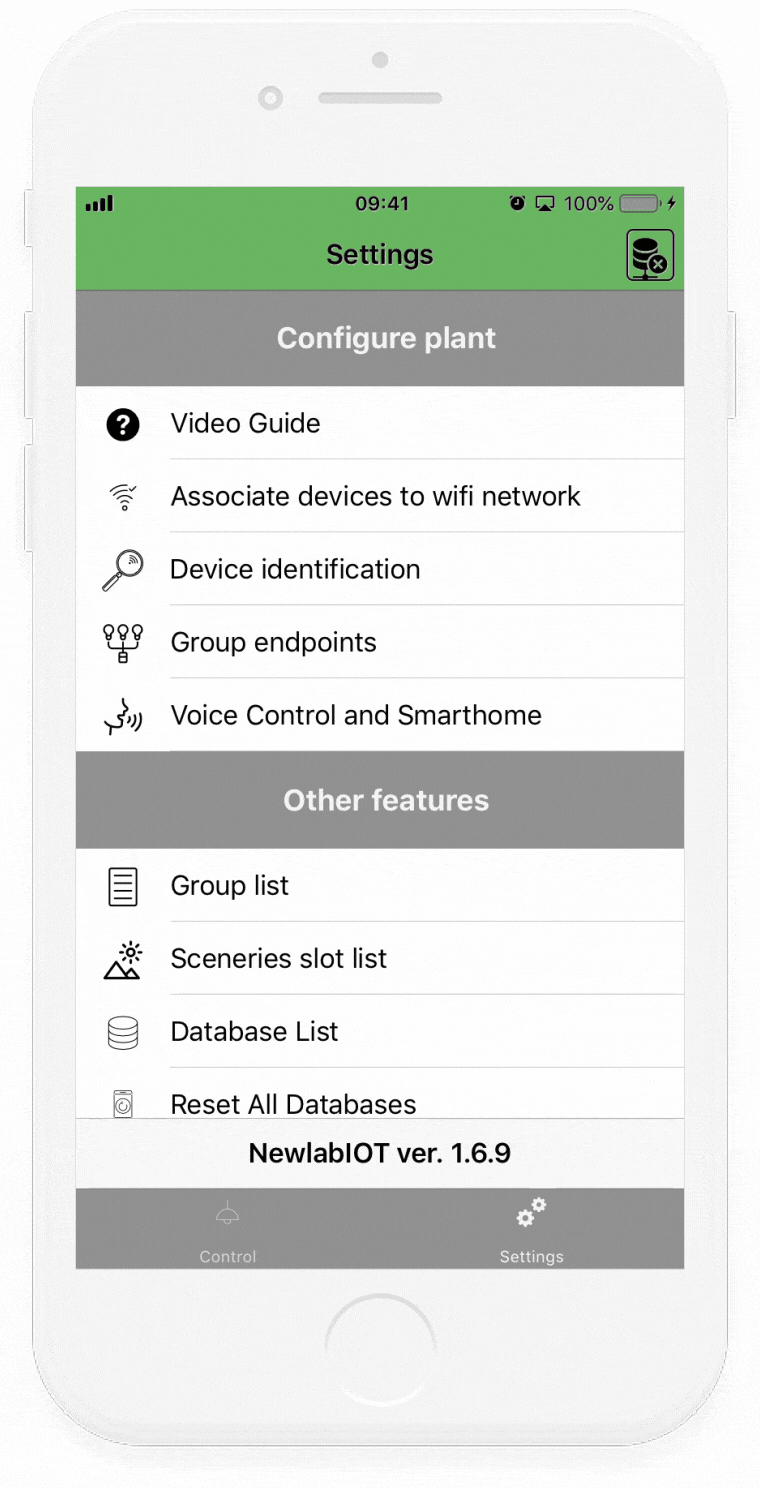Viewport: 760px width, 1488px height.
Task: Select Device identification
Action: (x=380, y=569)
